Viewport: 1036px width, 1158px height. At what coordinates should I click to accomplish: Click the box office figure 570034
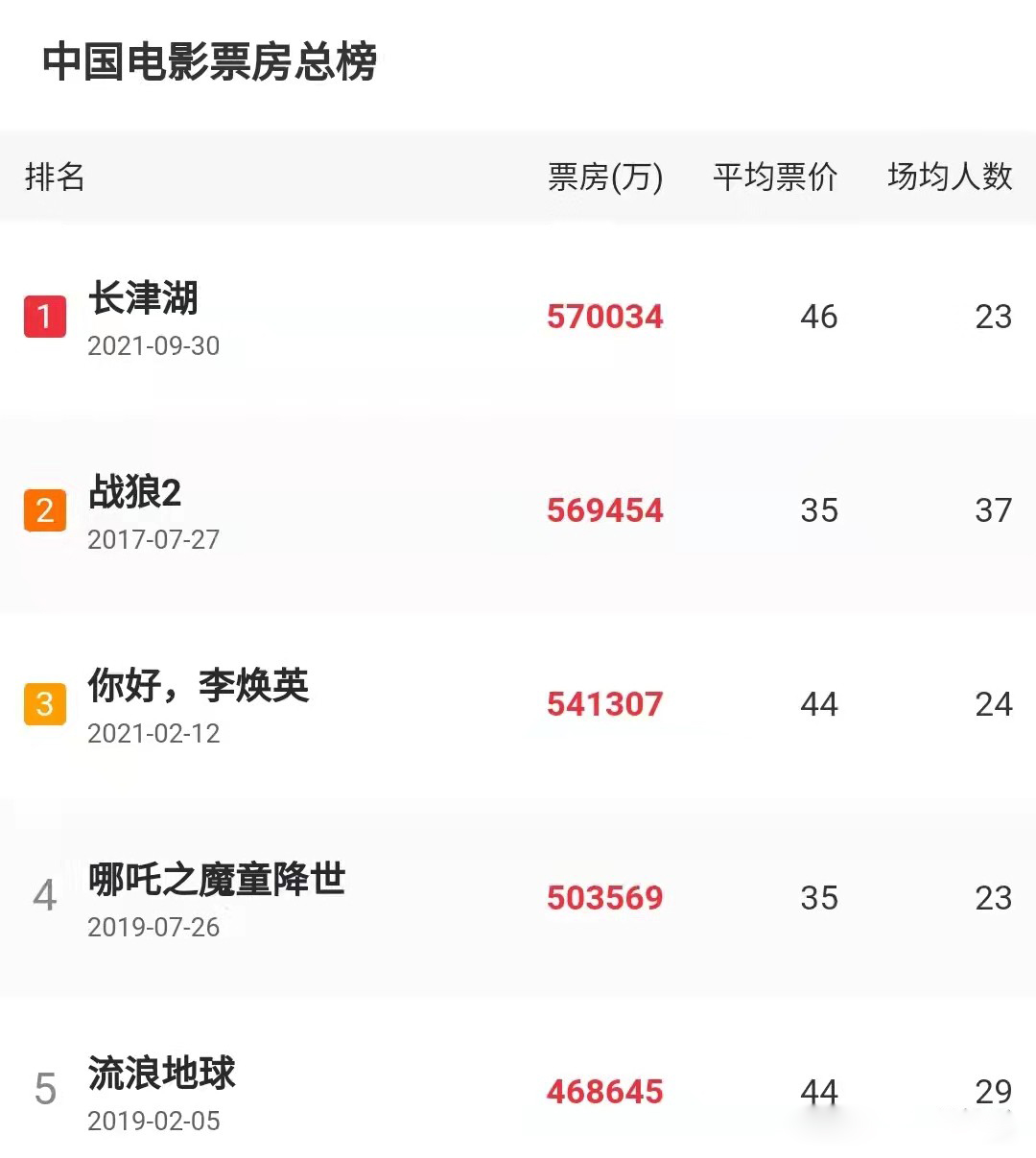coord(605,315)
